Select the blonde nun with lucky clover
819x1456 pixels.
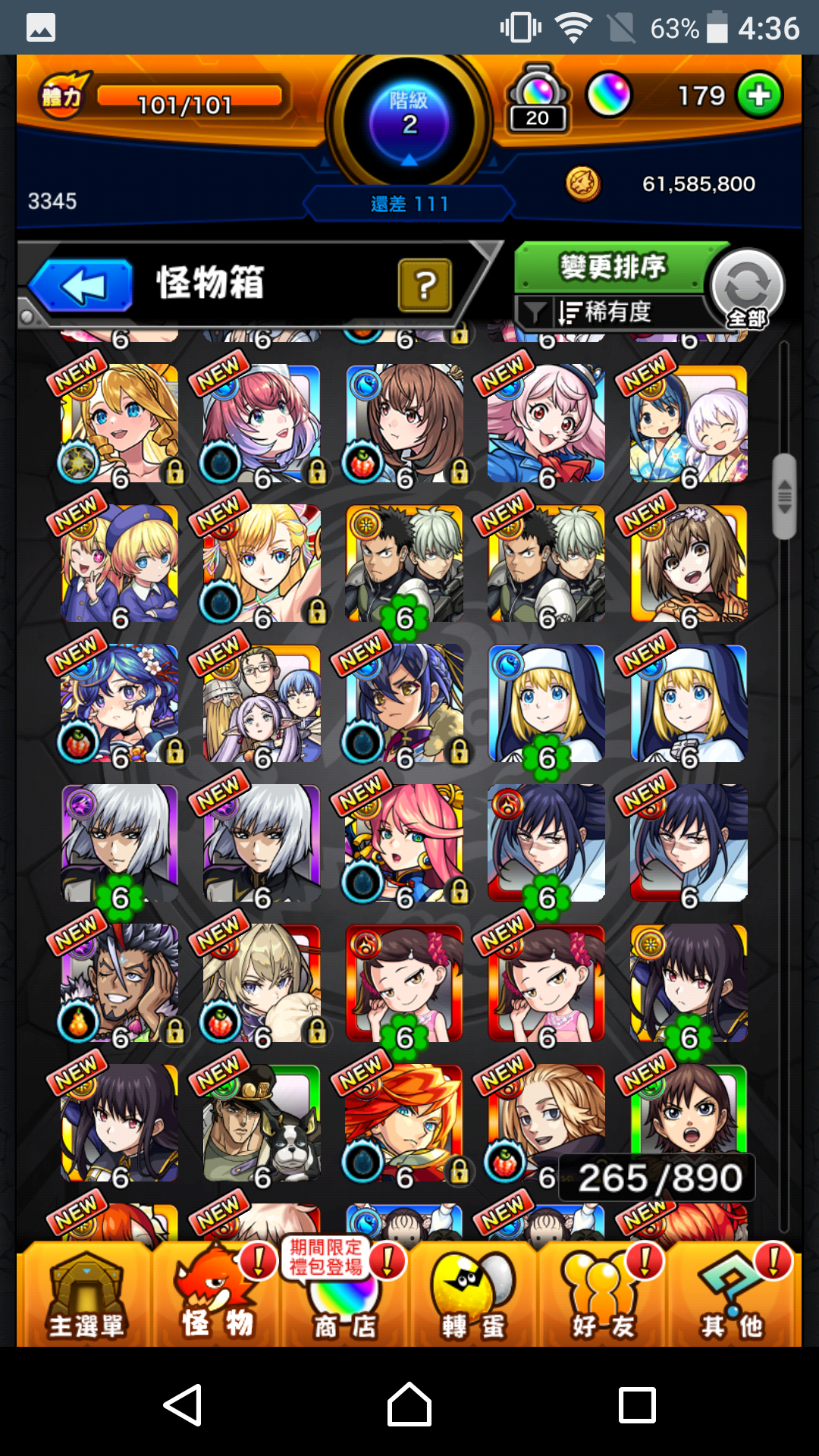coord(546,705)
